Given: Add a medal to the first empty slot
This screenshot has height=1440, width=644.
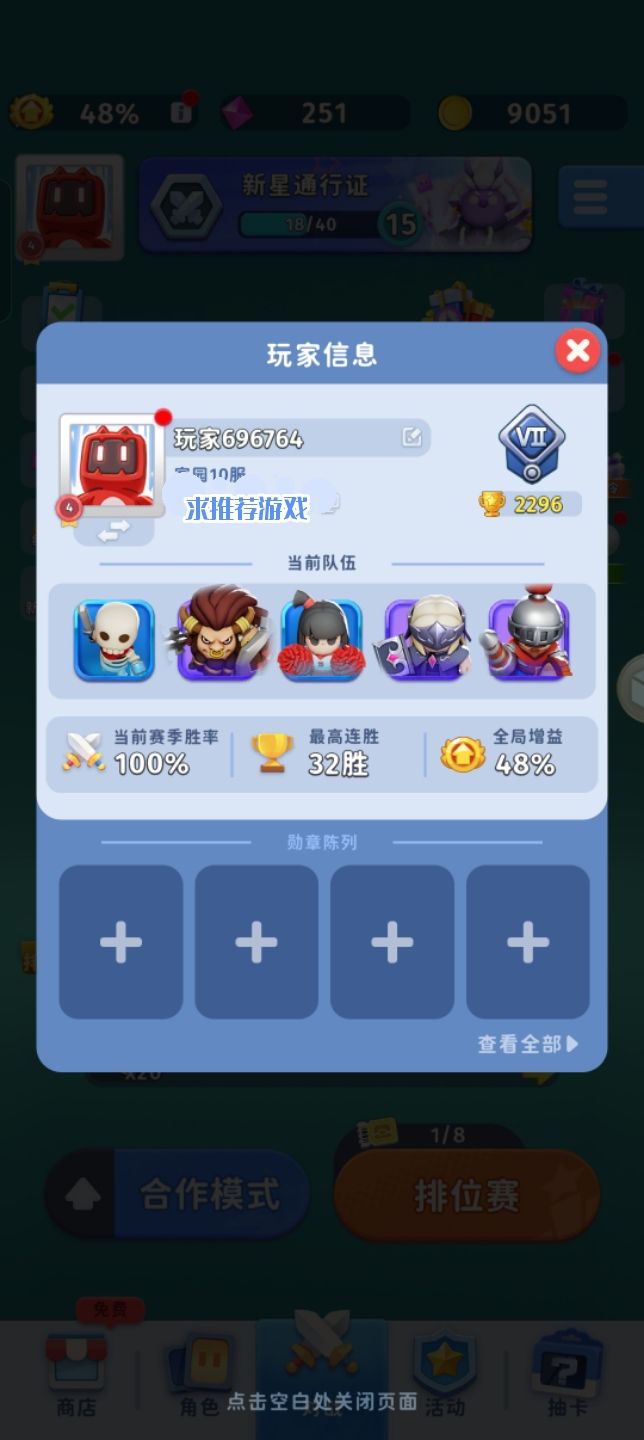Looking at the screenshot, I should click(x=121, y=942).
